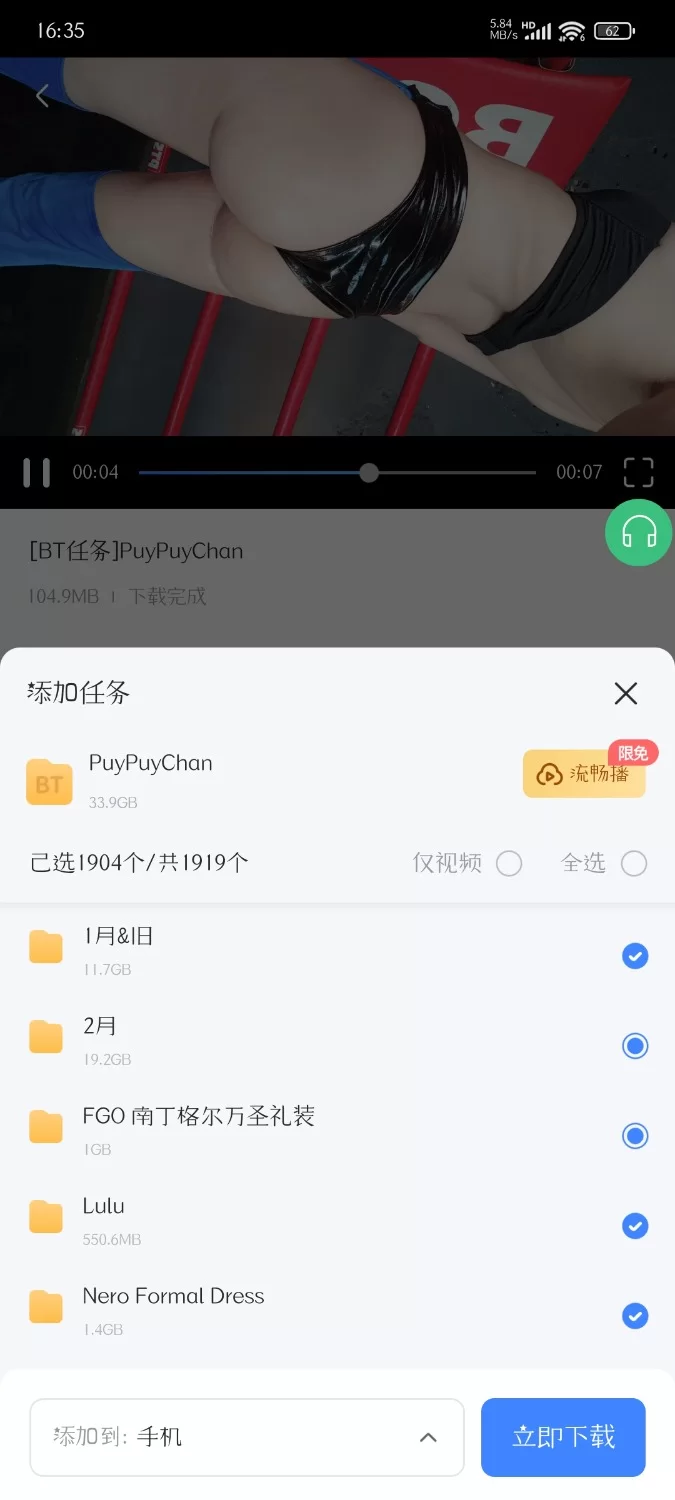Start download with 立即下载
The width and height of the screenshot is (675, 1500).
click(x=563, y=1437)
